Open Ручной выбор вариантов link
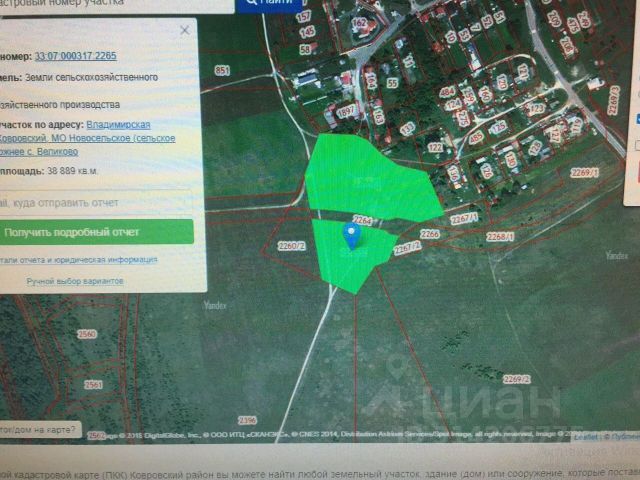 [75, 281]
